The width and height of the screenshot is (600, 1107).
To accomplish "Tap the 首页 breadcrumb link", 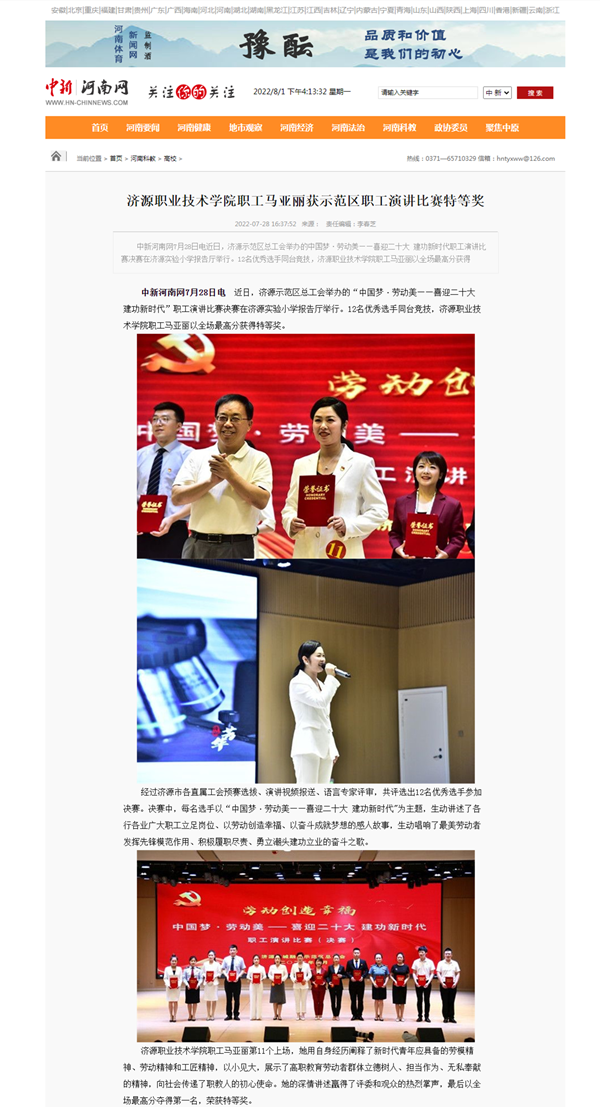I will pos(116,159).
